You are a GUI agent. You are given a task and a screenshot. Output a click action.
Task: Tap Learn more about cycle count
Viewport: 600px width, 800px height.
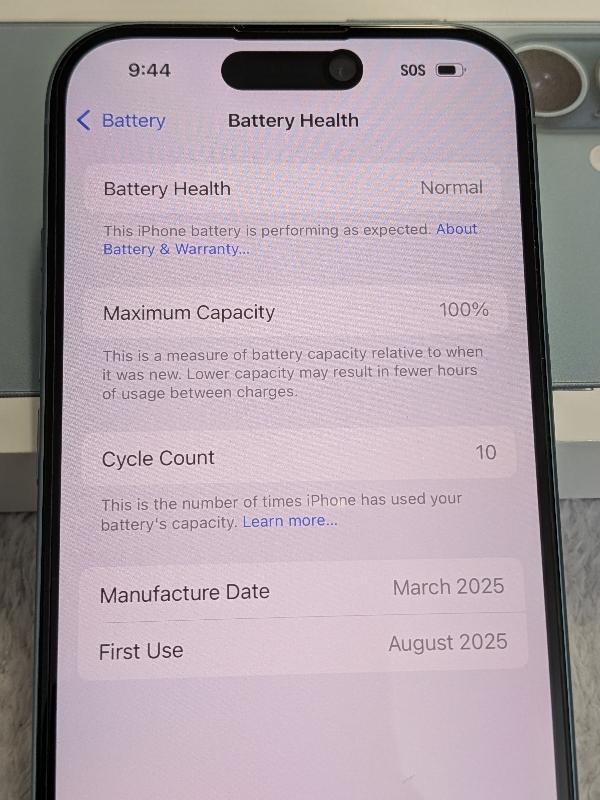[290, 521]
